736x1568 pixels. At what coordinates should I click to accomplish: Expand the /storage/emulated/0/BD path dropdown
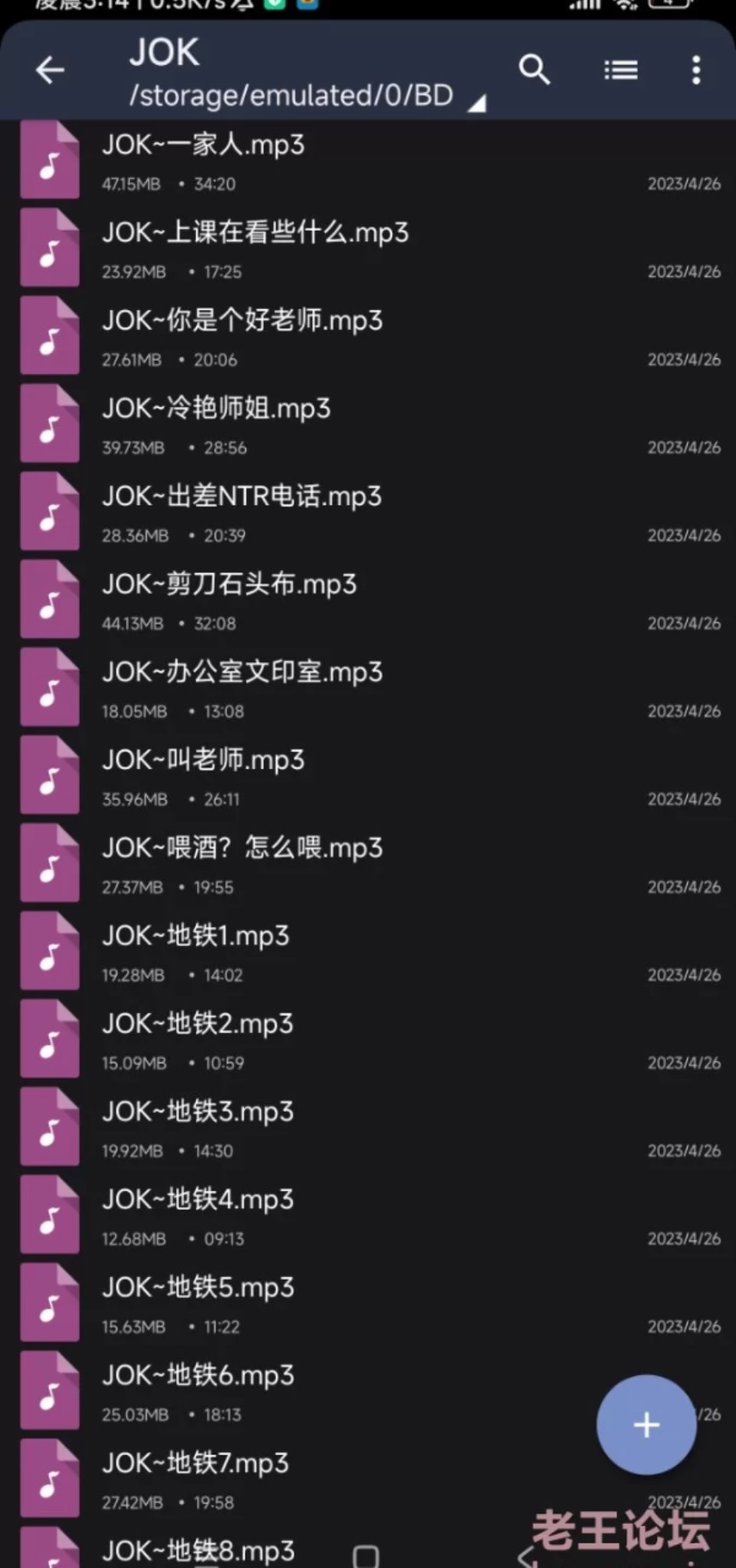click(476, 103)
